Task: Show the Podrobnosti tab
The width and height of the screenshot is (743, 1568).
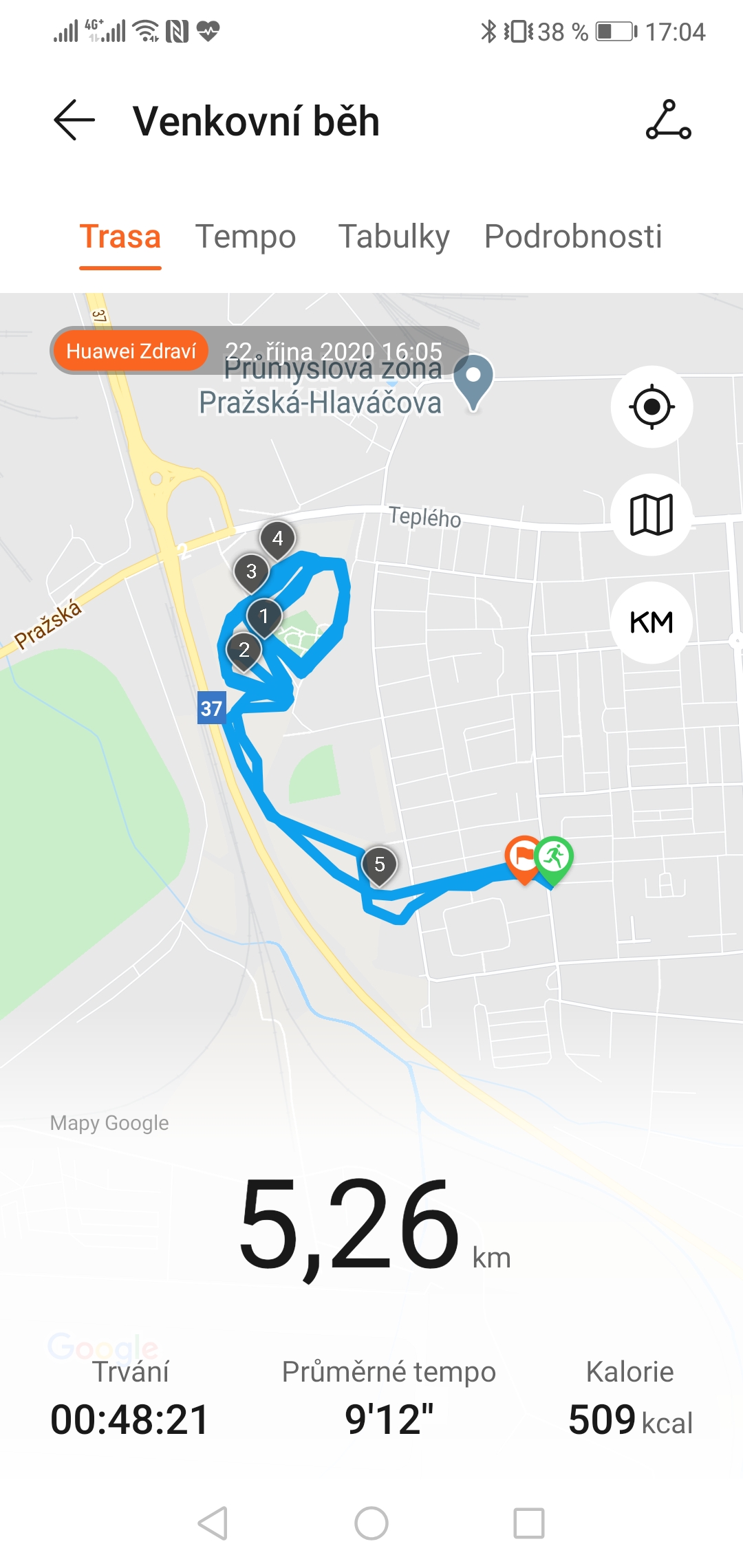Action: click(x=573, y=237)
